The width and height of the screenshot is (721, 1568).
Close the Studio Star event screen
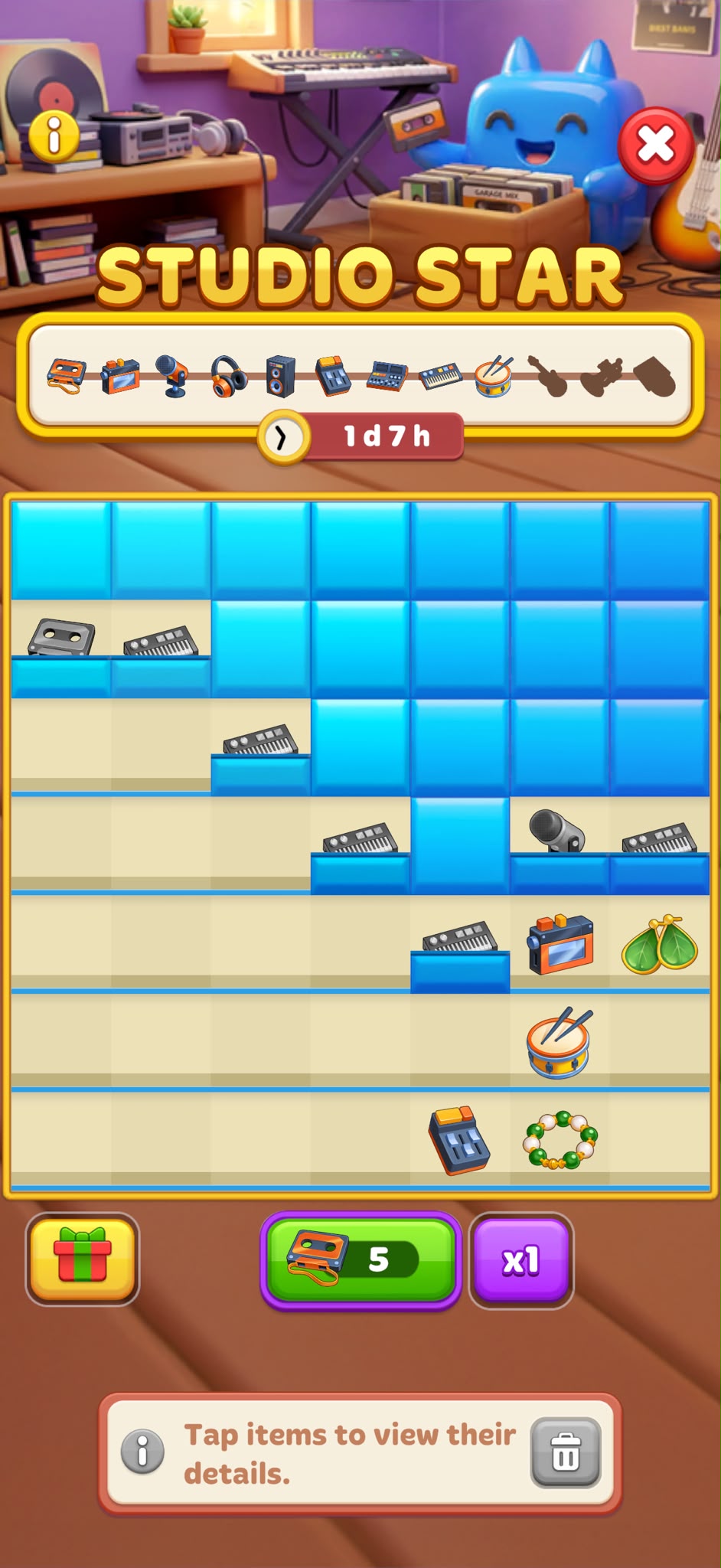[x=656, y=145]
